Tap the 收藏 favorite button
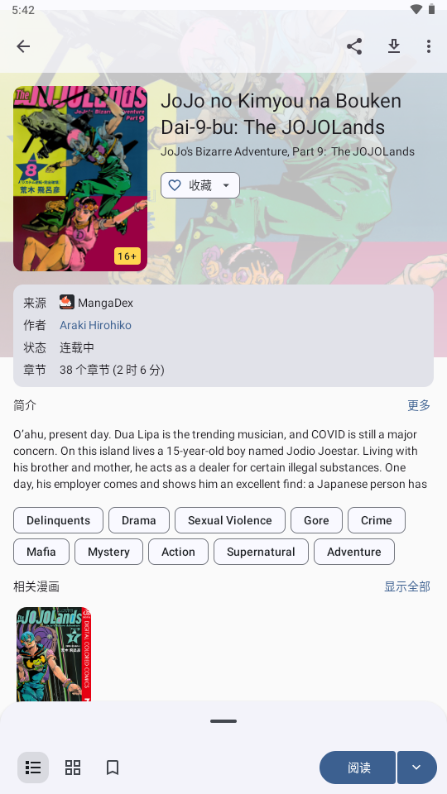Image resolution: width=447 pixels, height=794 pixels. coord(200,185)
